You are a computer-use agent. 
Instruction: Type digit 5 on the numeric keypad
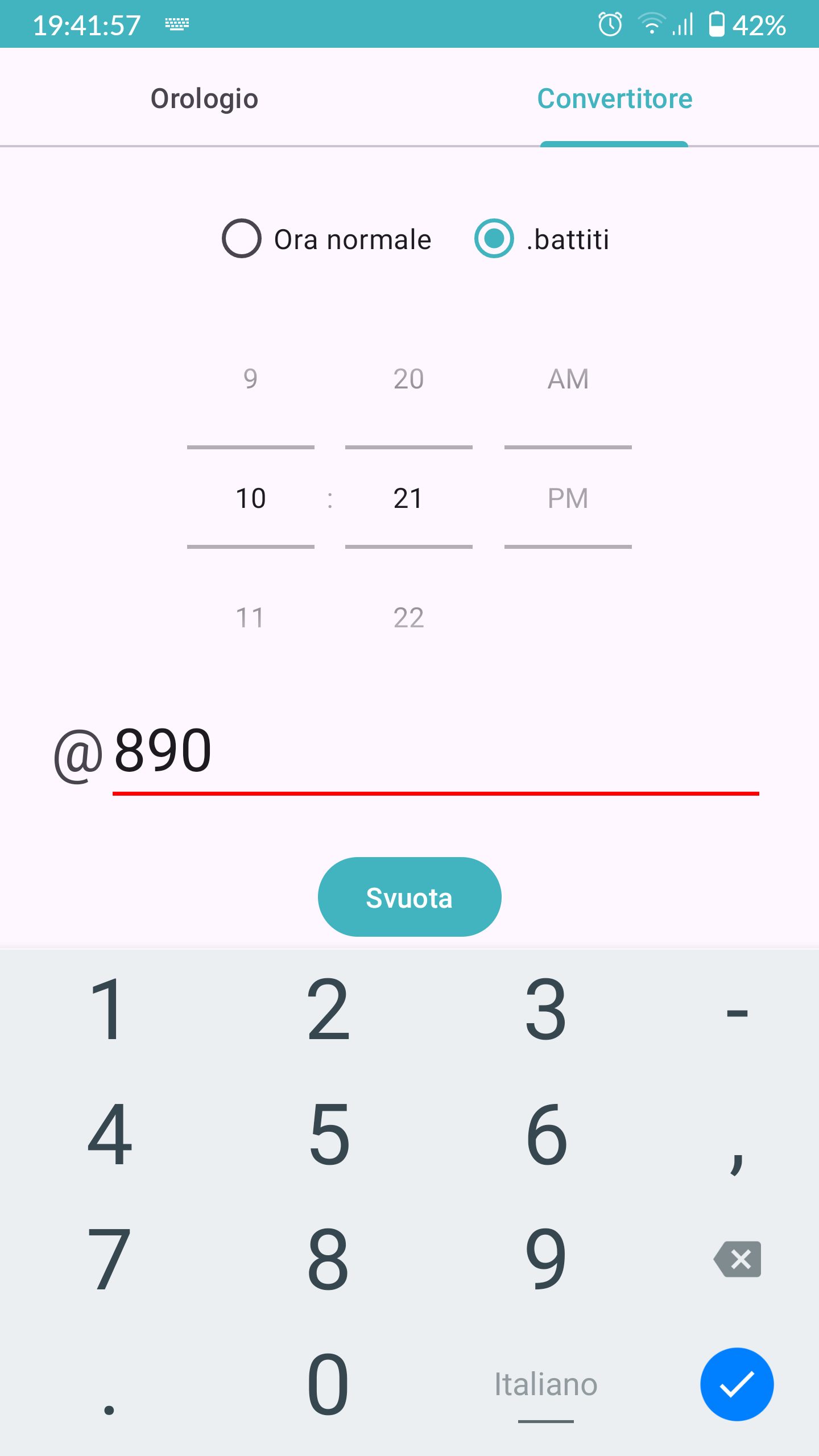(329, 1134)
